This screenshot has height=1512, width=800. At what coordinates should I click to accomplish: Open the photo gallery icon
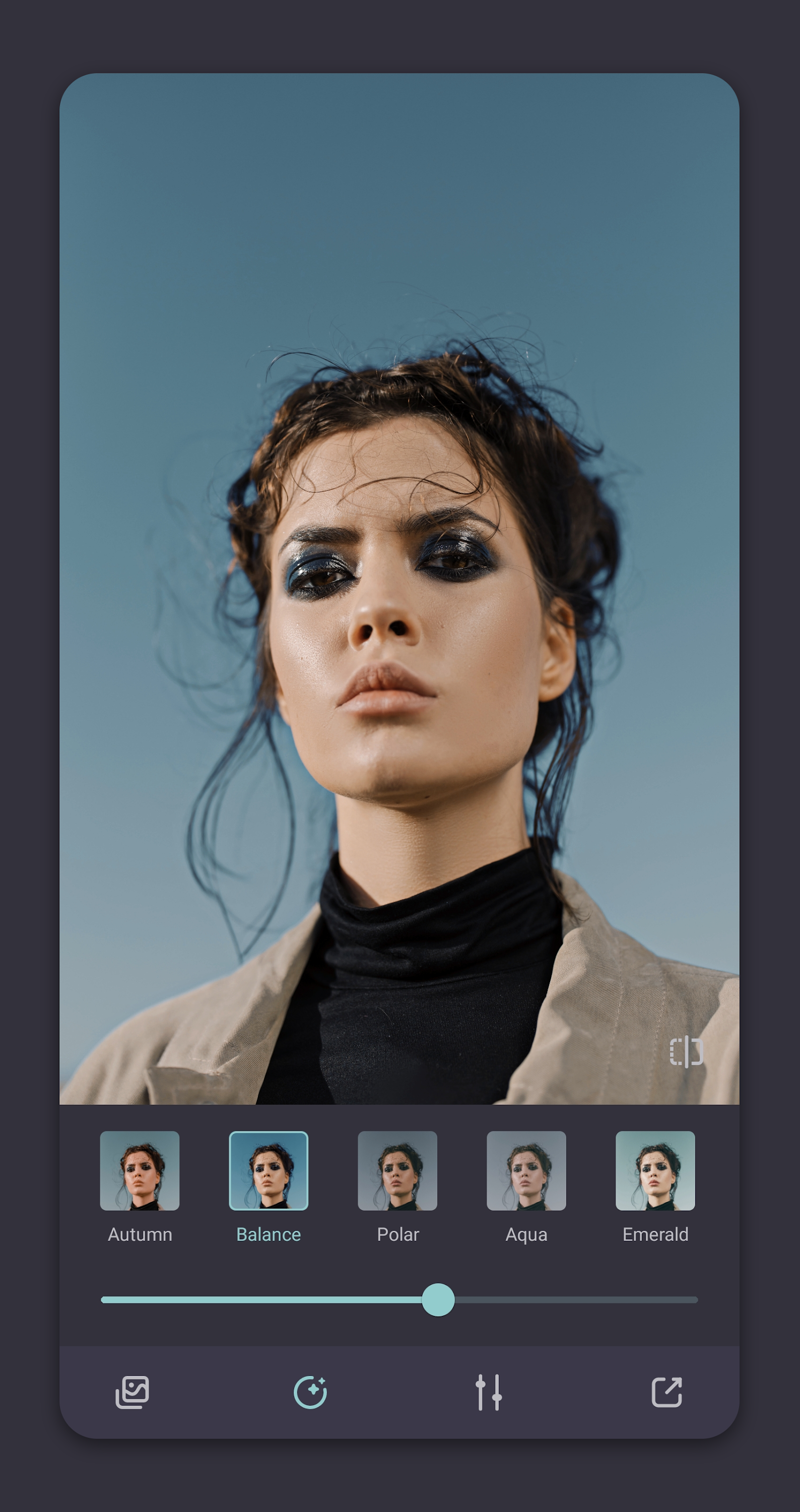(x=132, y=1392)
